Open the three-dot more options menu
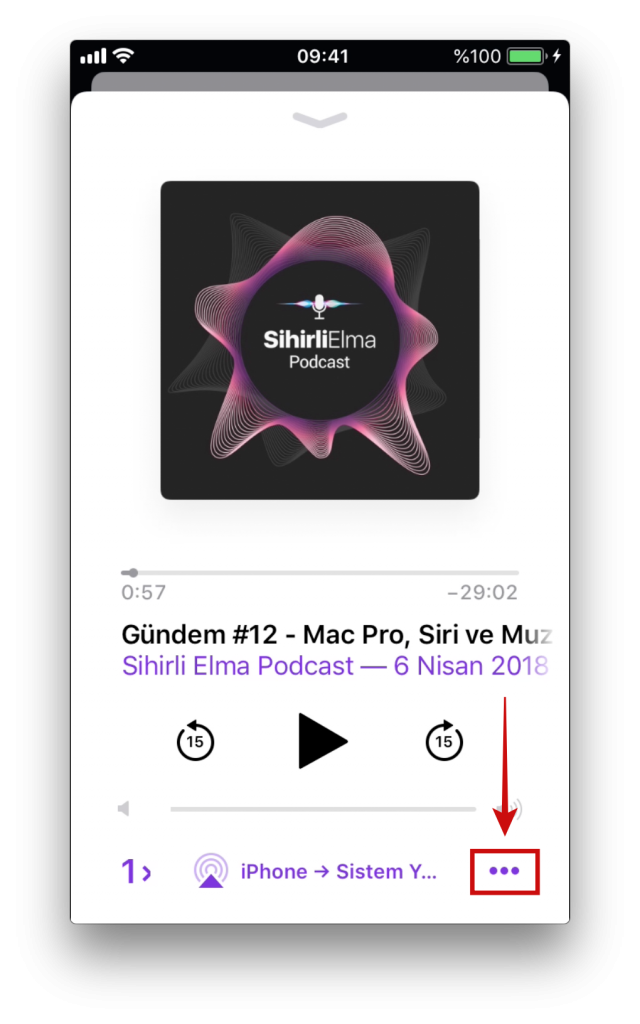 tap(504, 871)
